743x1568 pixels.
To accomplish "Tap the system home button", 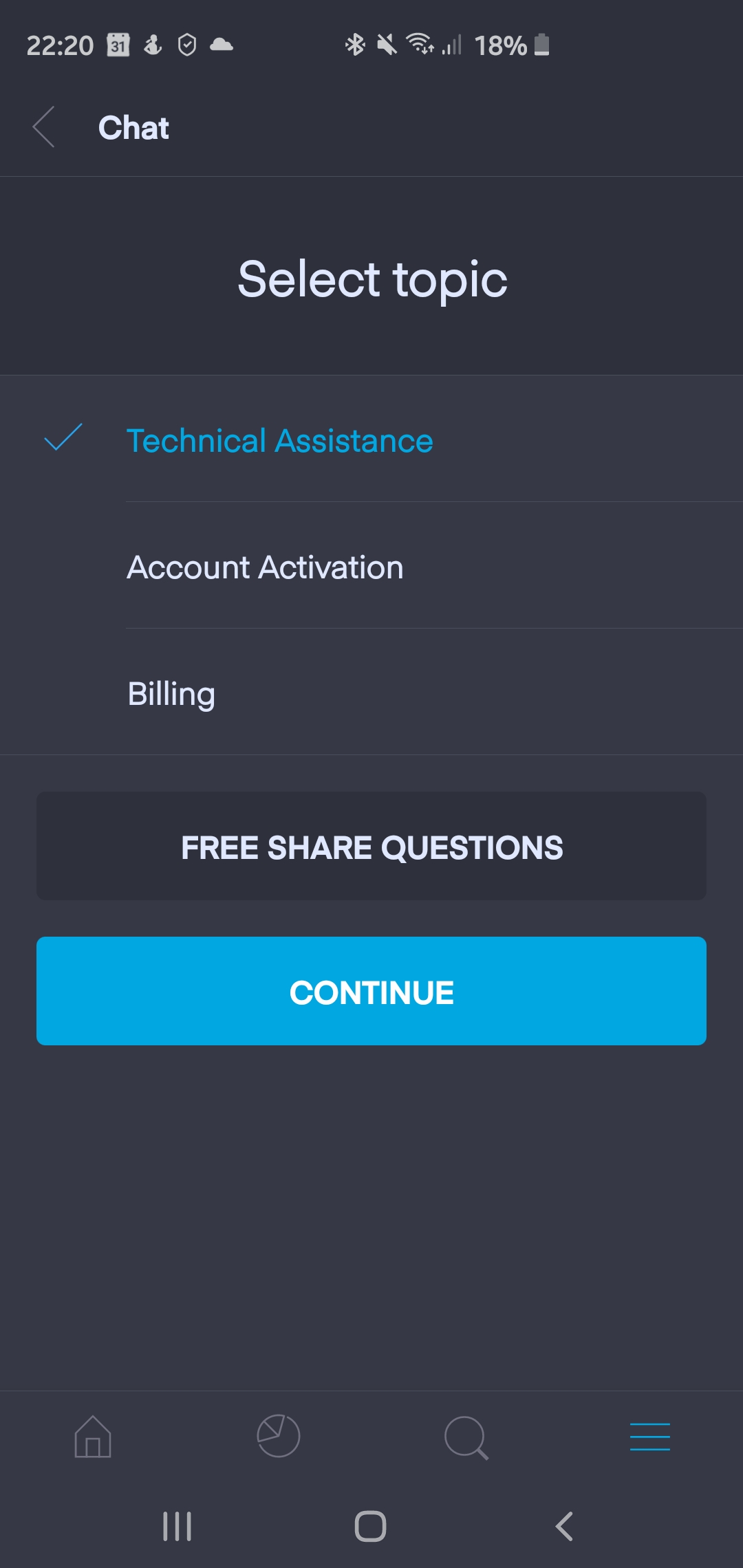I will [370, 1527].
